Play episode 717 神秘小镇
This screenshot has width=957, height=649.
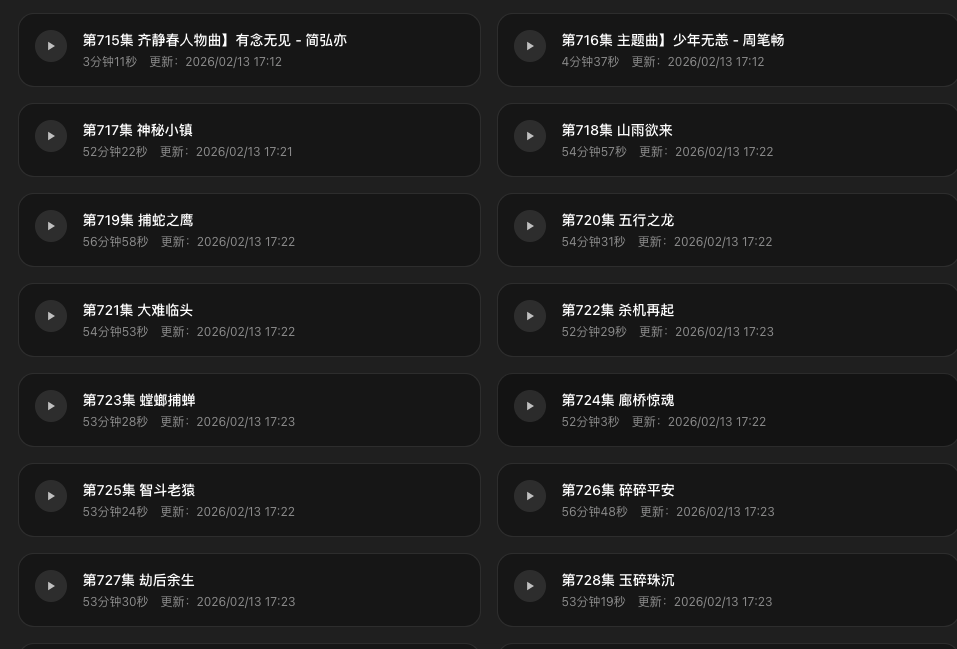click(51, 136)
